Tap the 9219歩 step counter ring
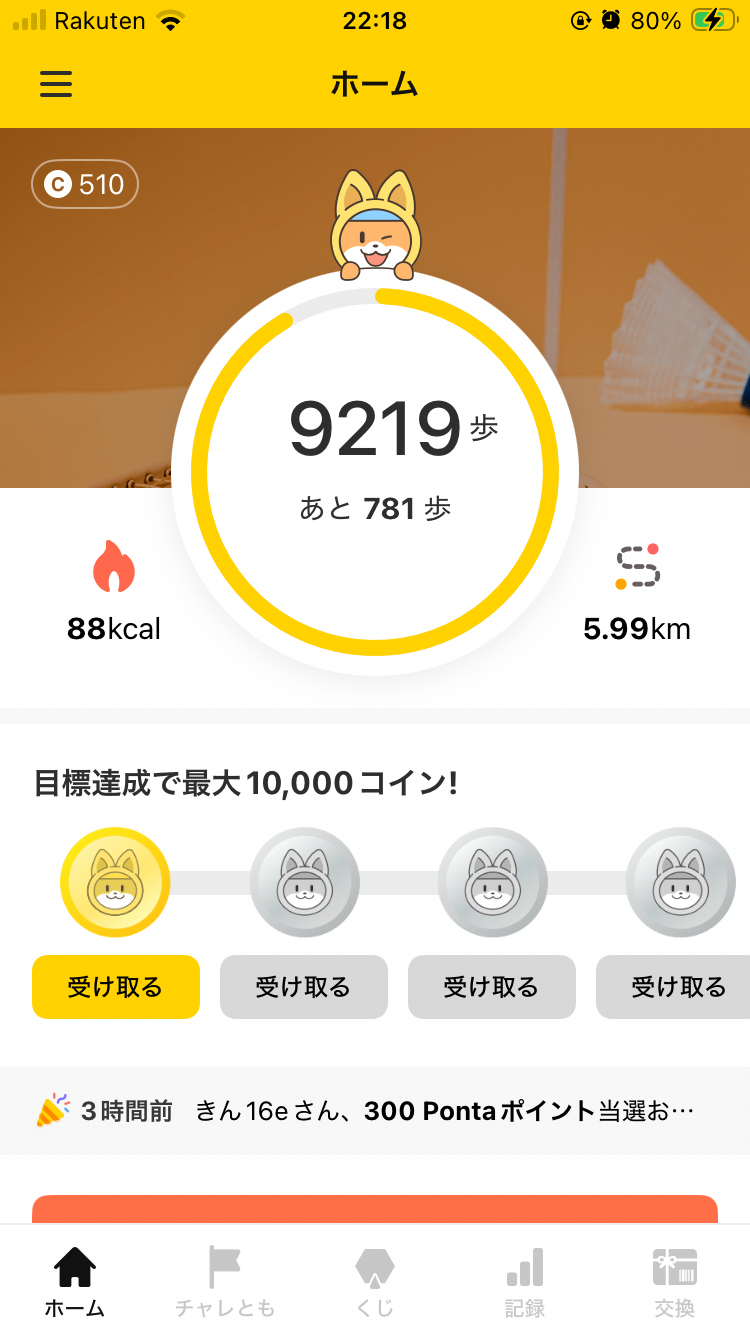 pos(375,472)
